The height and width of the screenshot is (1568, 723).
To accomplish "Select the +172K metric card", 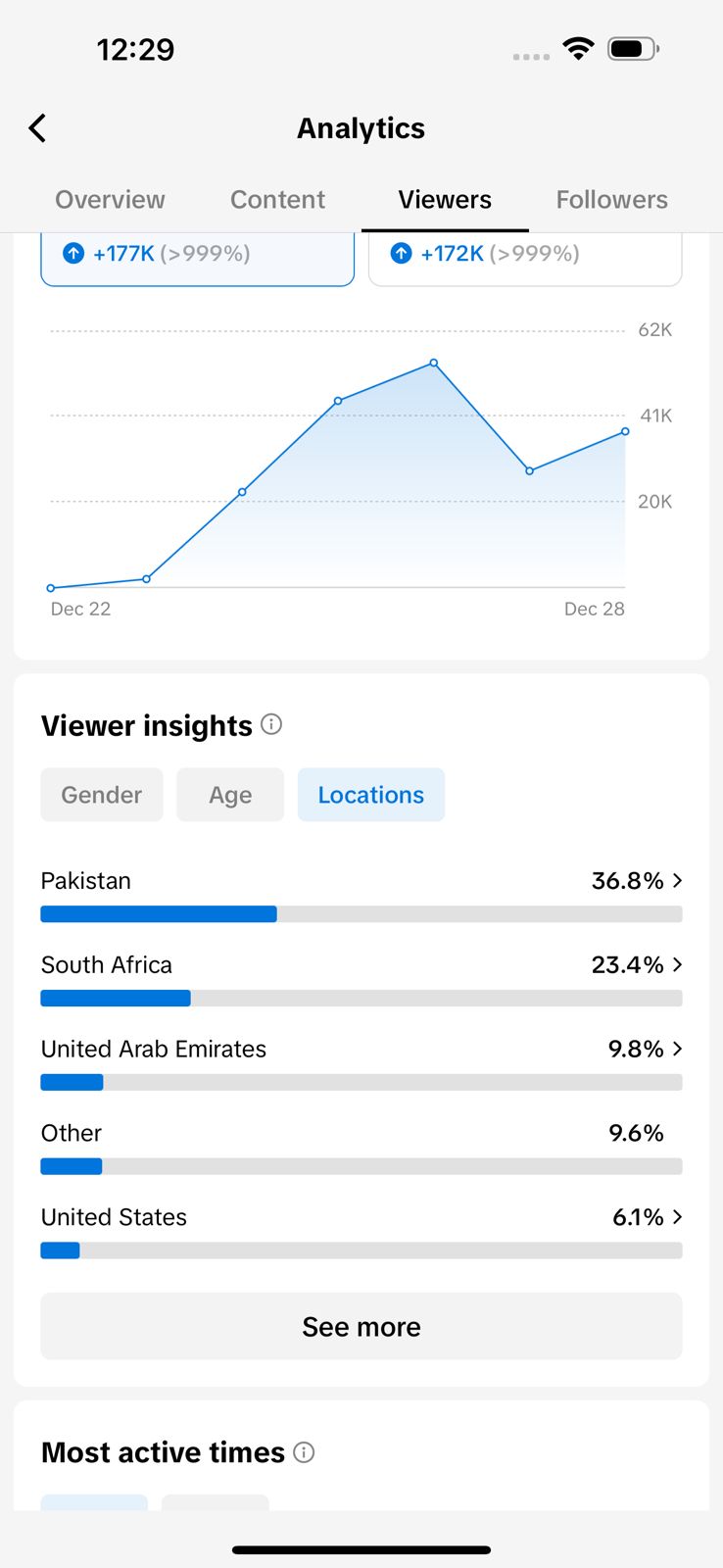I will click(x=525, y=259).
